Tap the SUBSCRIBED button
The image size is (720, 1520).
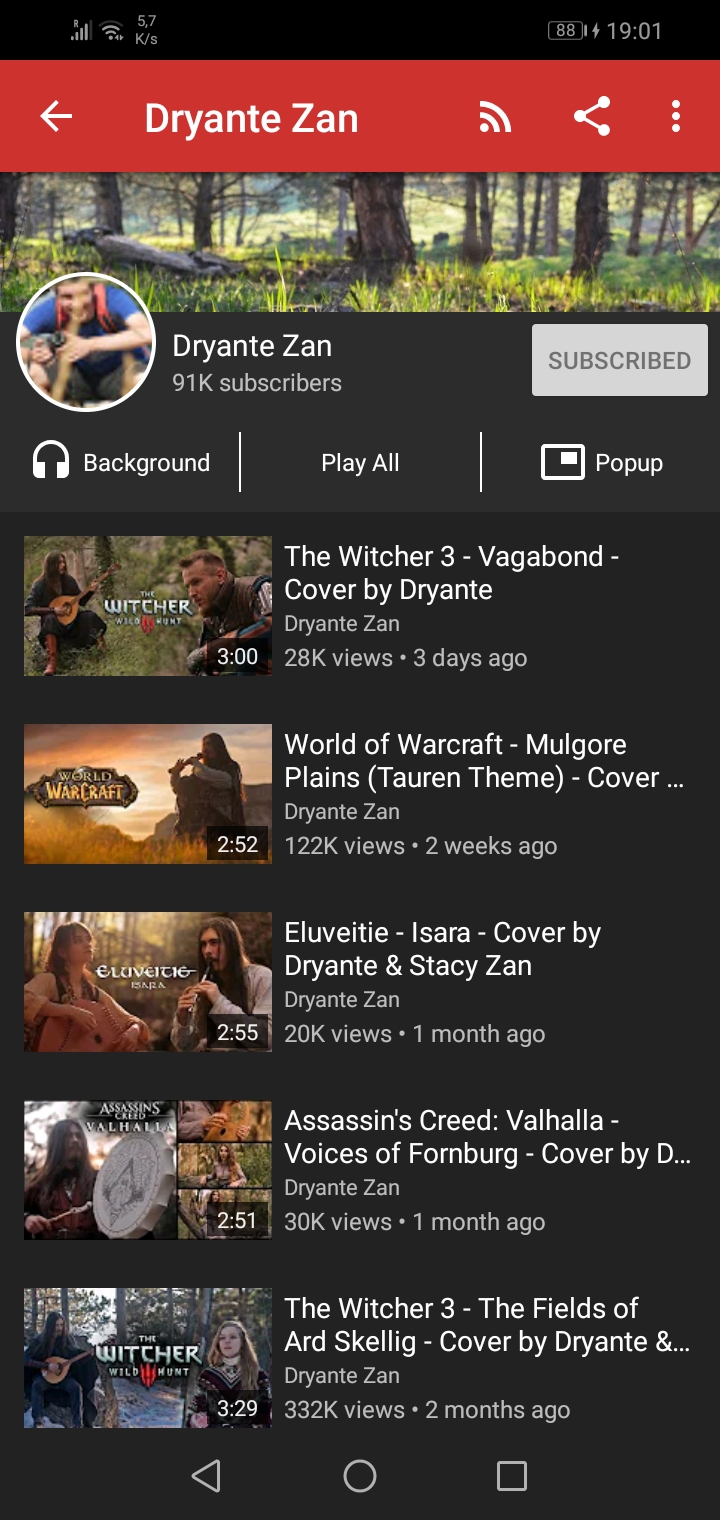(x=620, y=360)
